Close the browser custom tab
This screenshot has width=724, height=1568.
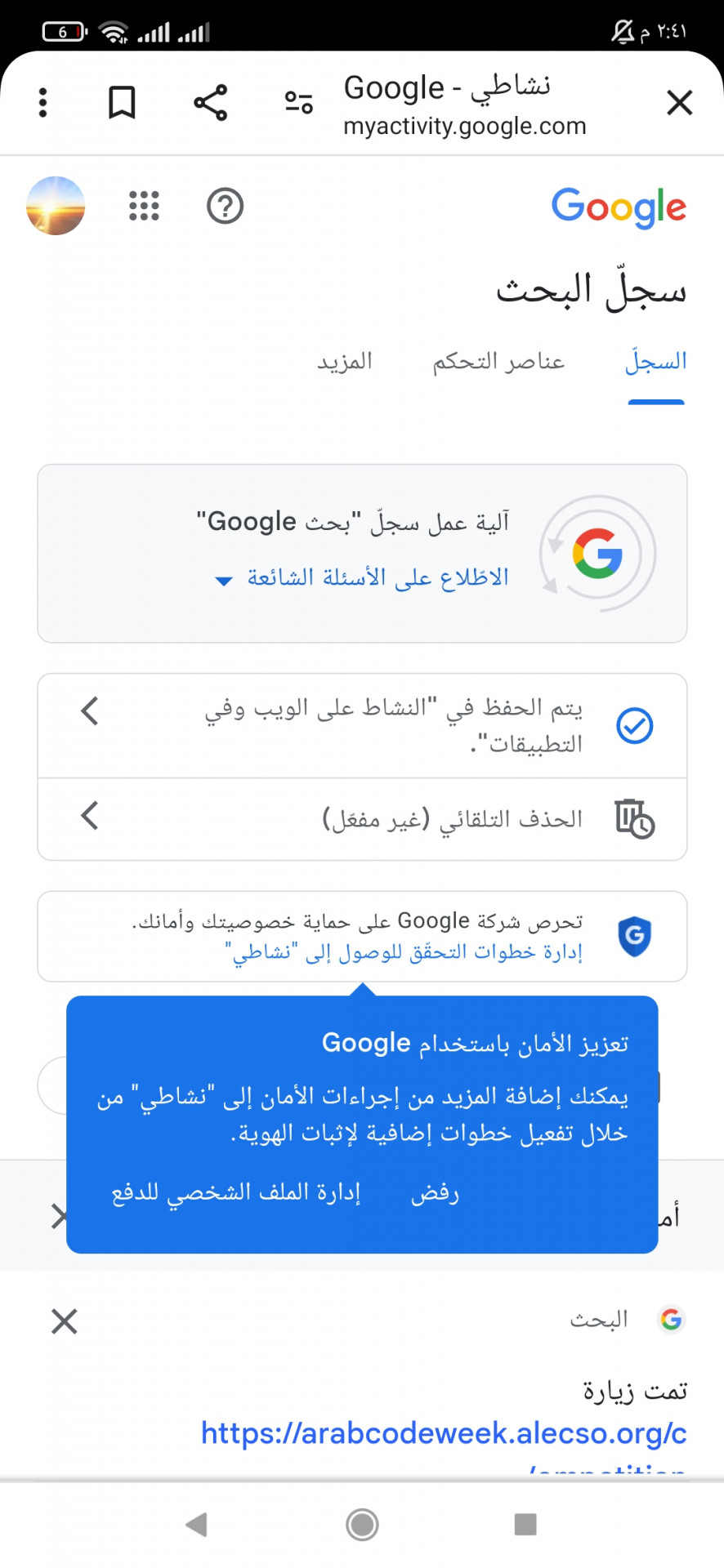[x=679, y=103]
